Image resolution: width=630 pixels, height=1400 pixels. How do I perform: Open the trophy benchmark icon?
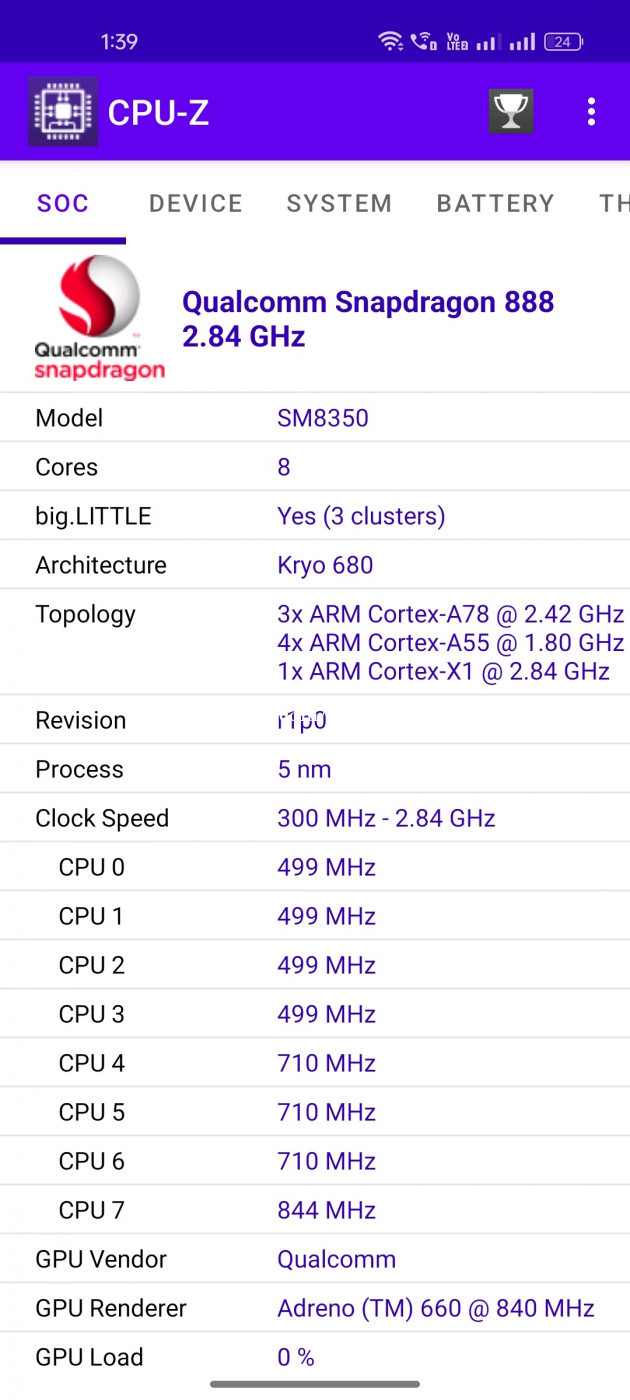click(511, 111)
